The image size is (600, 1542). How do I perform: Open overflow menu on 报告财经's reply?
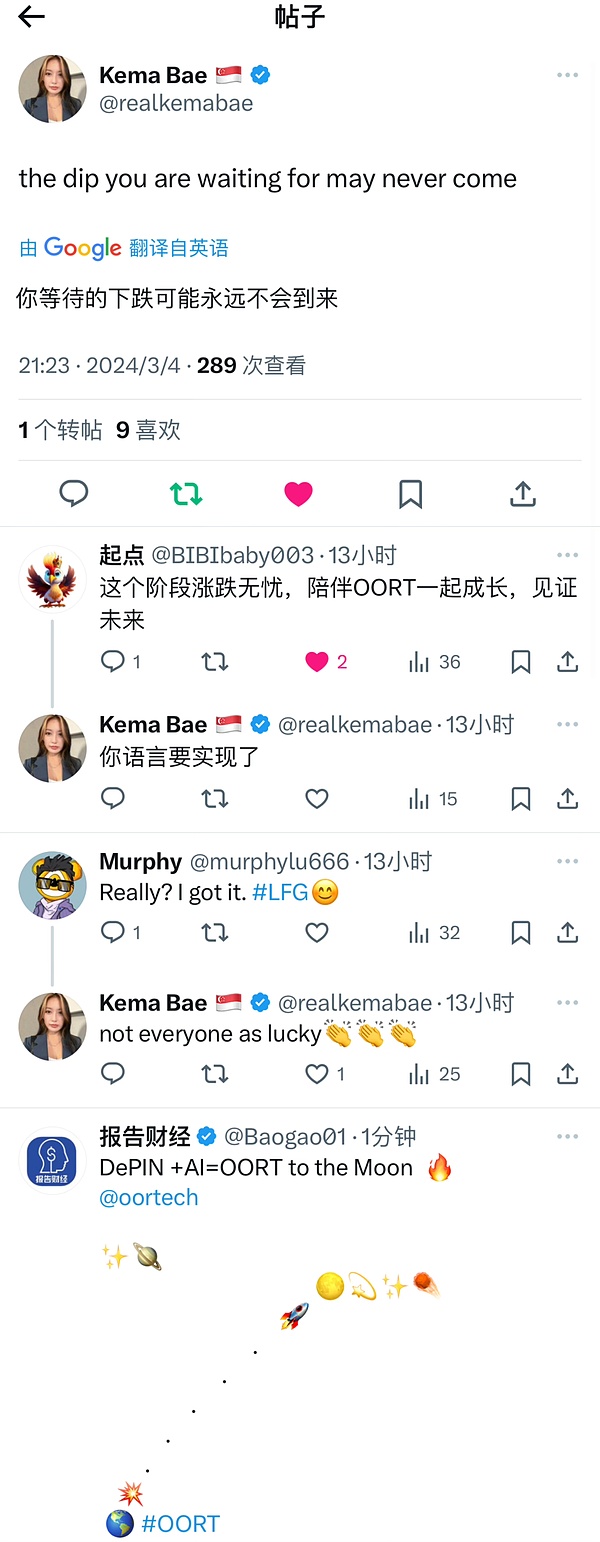pyautogui.click(x=567, y=1137)
